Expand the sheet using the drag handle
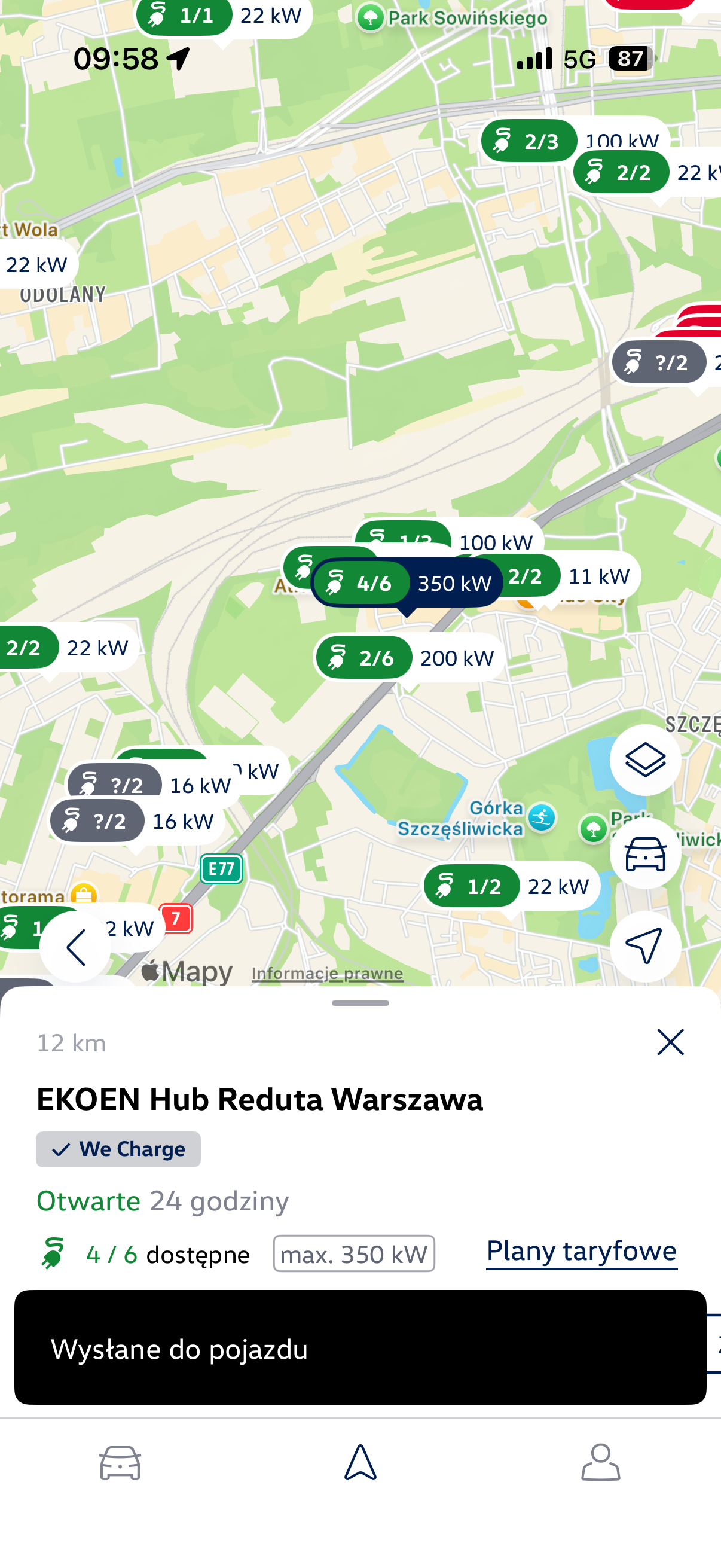721x1568 pixels. click(x=360, y=1003)
